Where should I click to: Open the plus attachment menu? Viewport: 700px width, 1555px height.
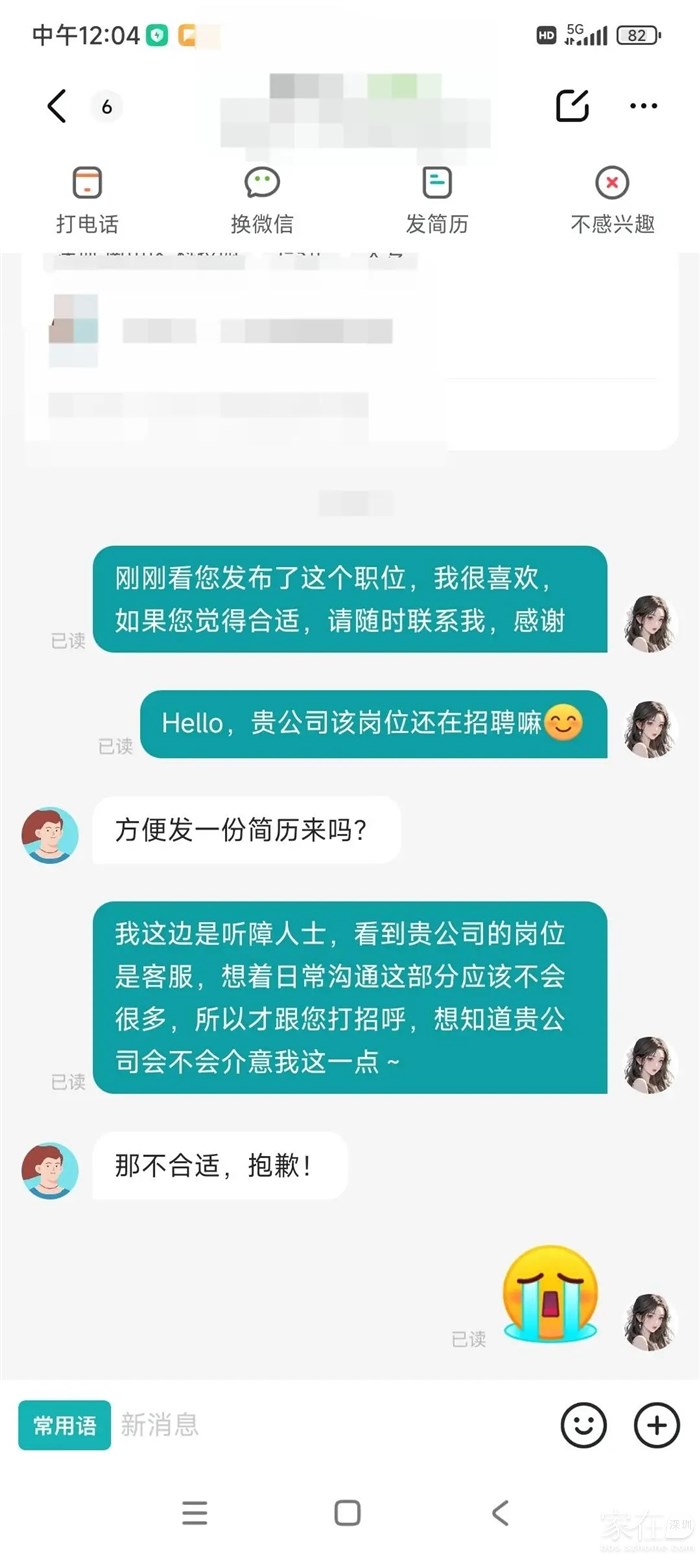[657, 1425]
